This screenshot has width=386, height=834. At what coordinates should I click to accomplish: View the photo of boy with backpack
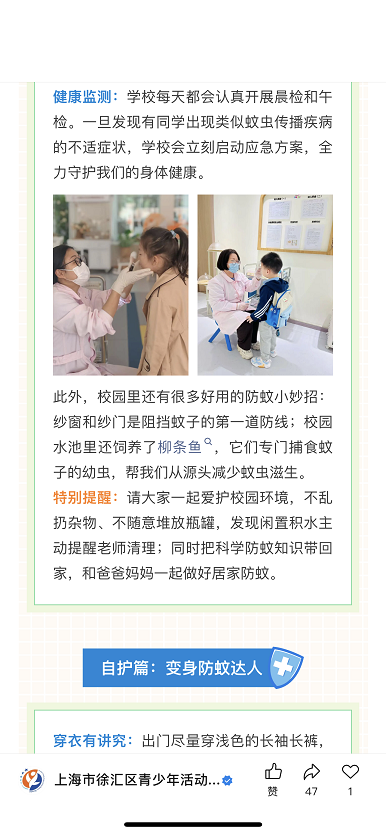coord(265,285)
